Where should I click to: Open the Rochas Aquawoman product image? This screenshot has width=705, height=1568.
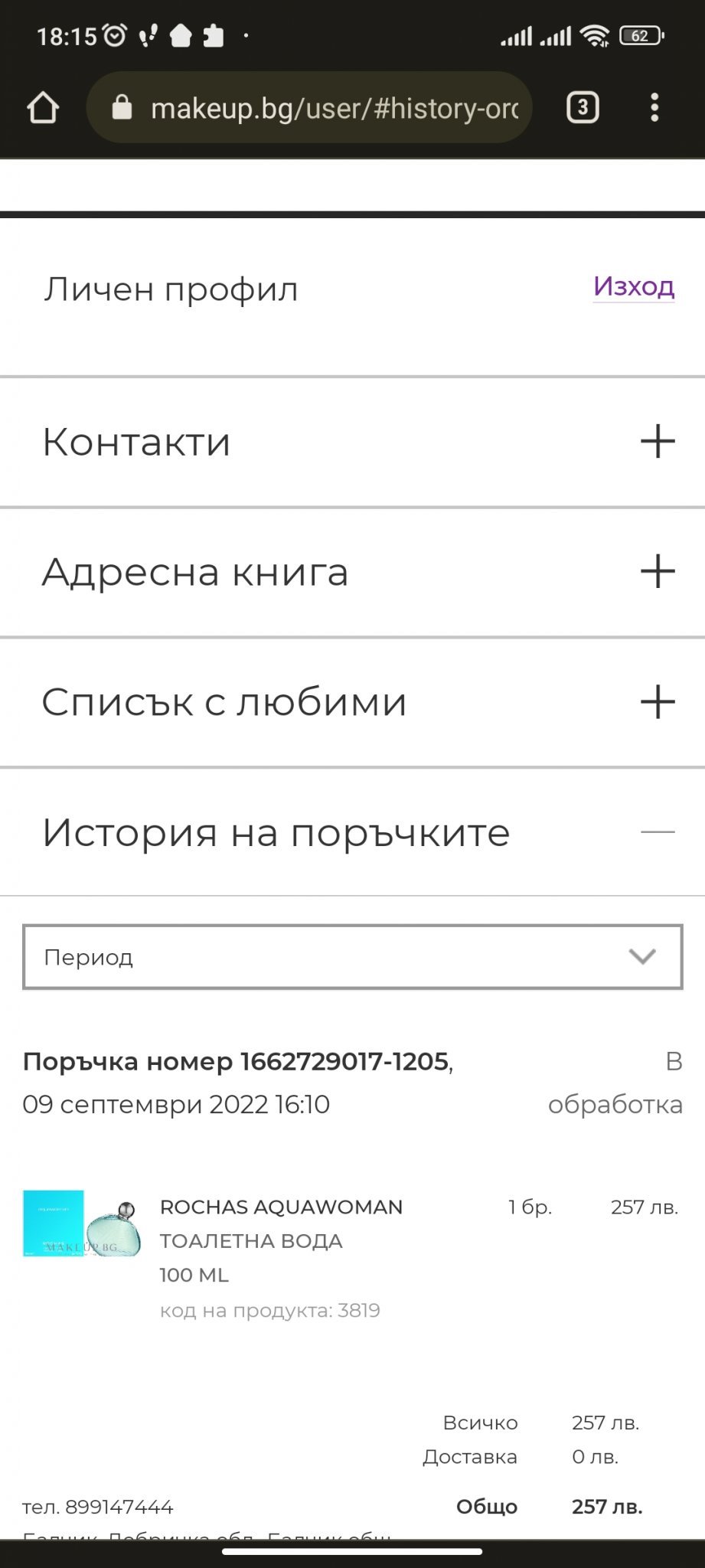pyautogui.click(x=82, y=1224)
